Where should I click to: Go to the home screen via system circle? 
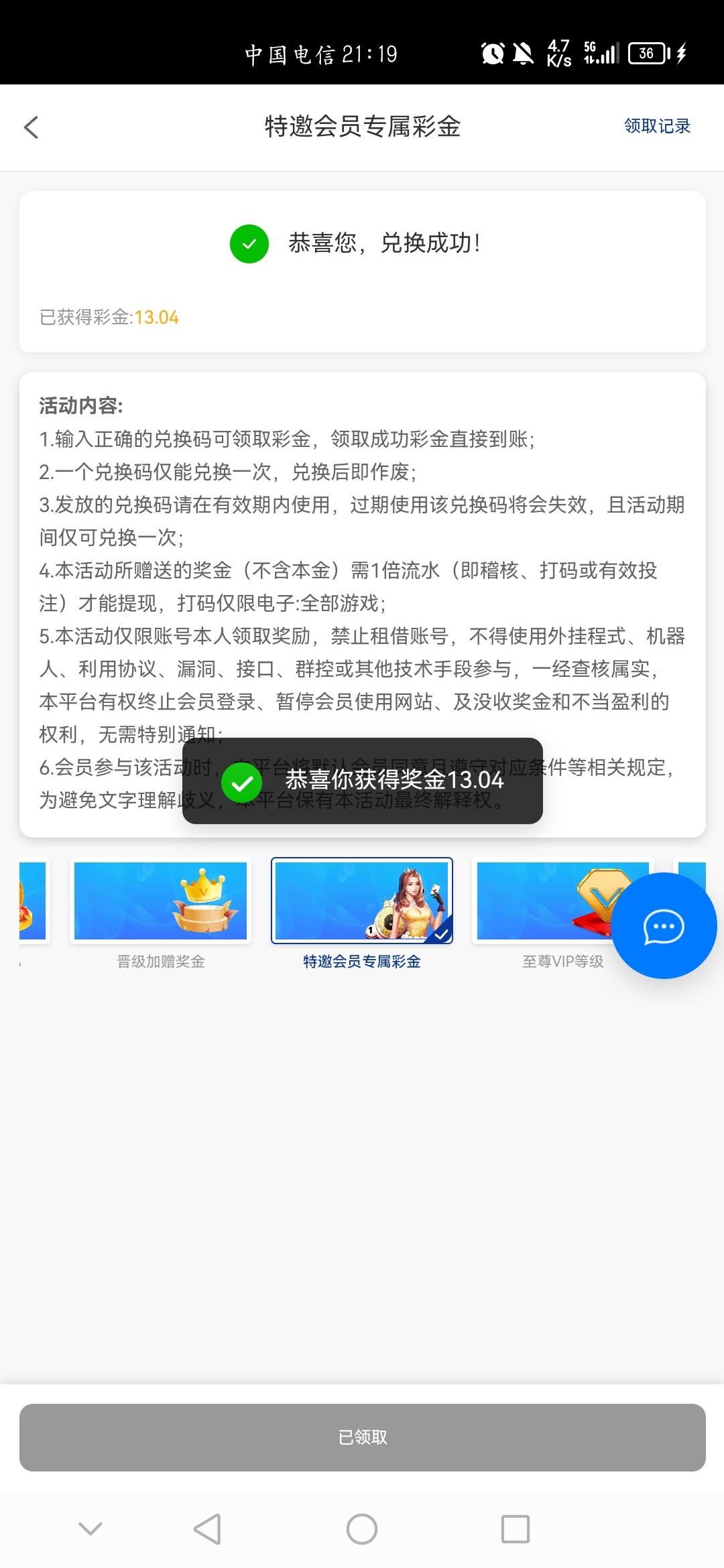pos(362,1529)
